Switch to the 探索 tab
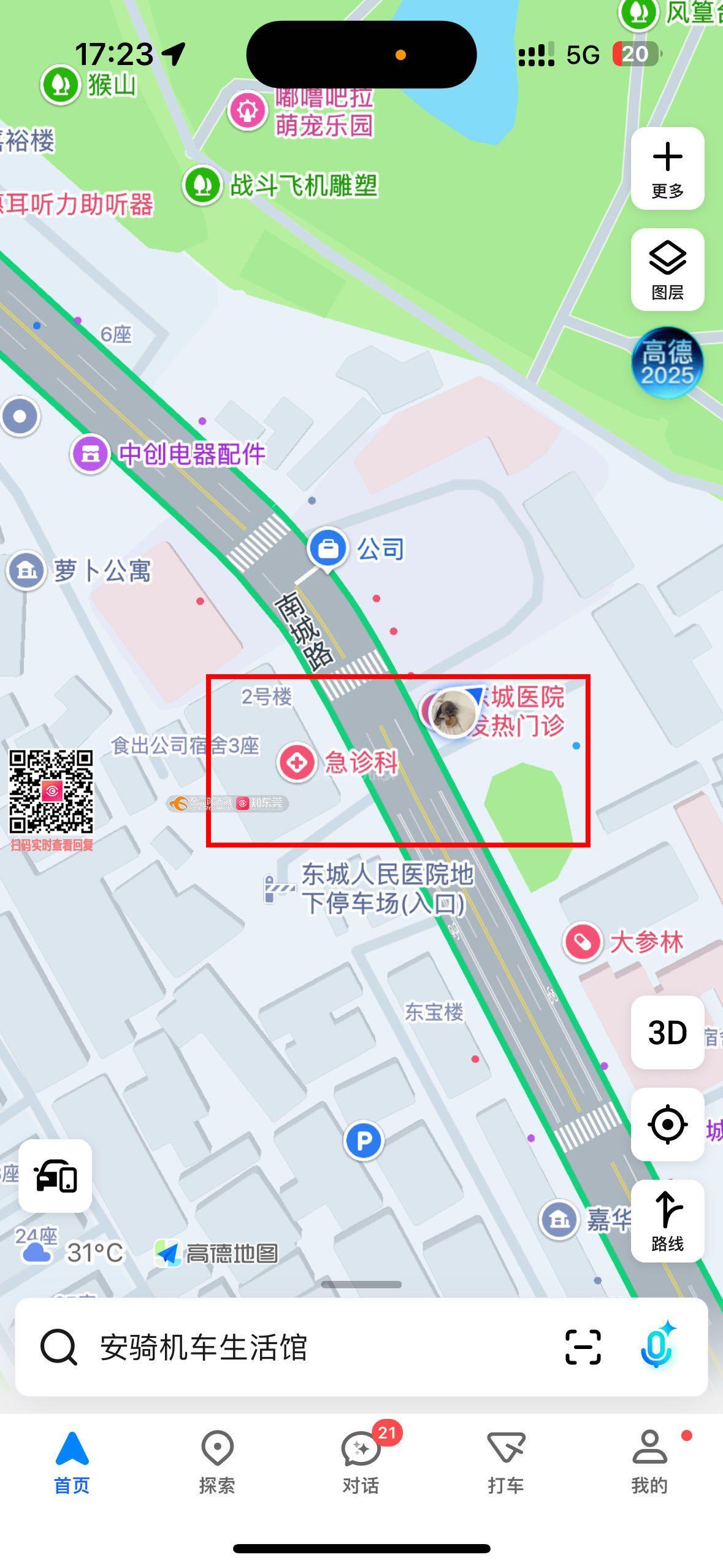The image size is (723, 1568). (217, 1463)
